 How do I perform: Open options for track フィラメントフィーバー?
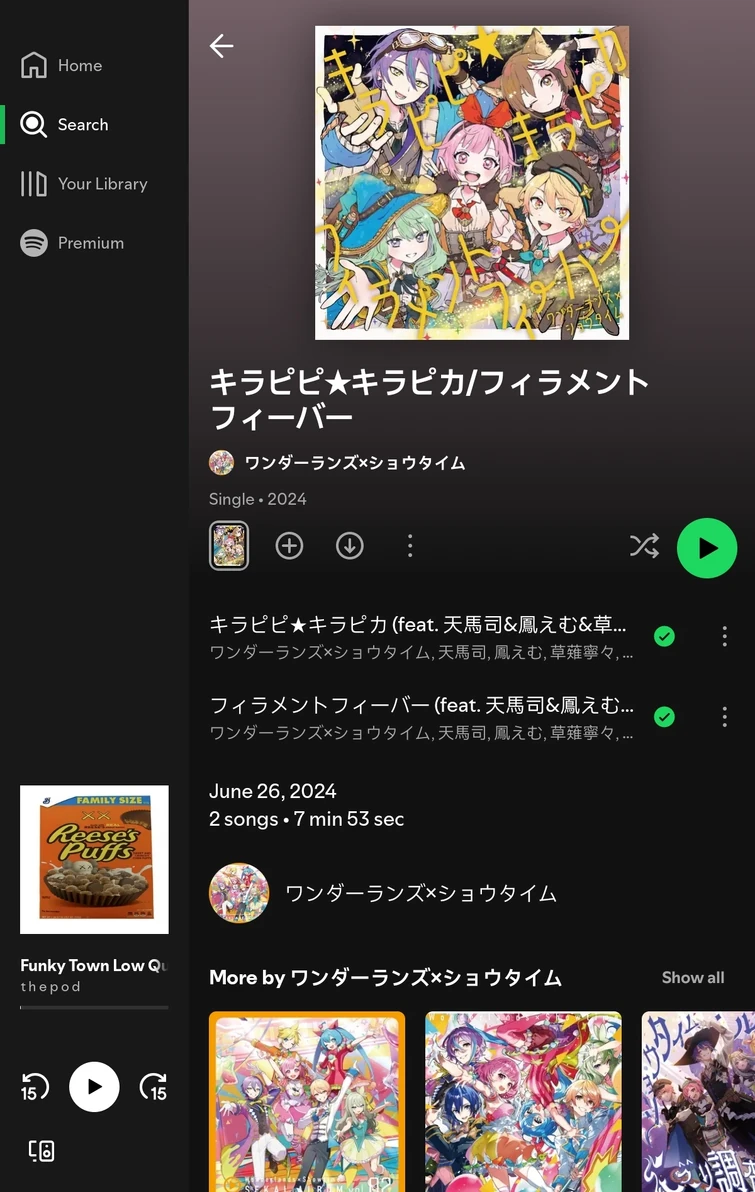[724, 716]
